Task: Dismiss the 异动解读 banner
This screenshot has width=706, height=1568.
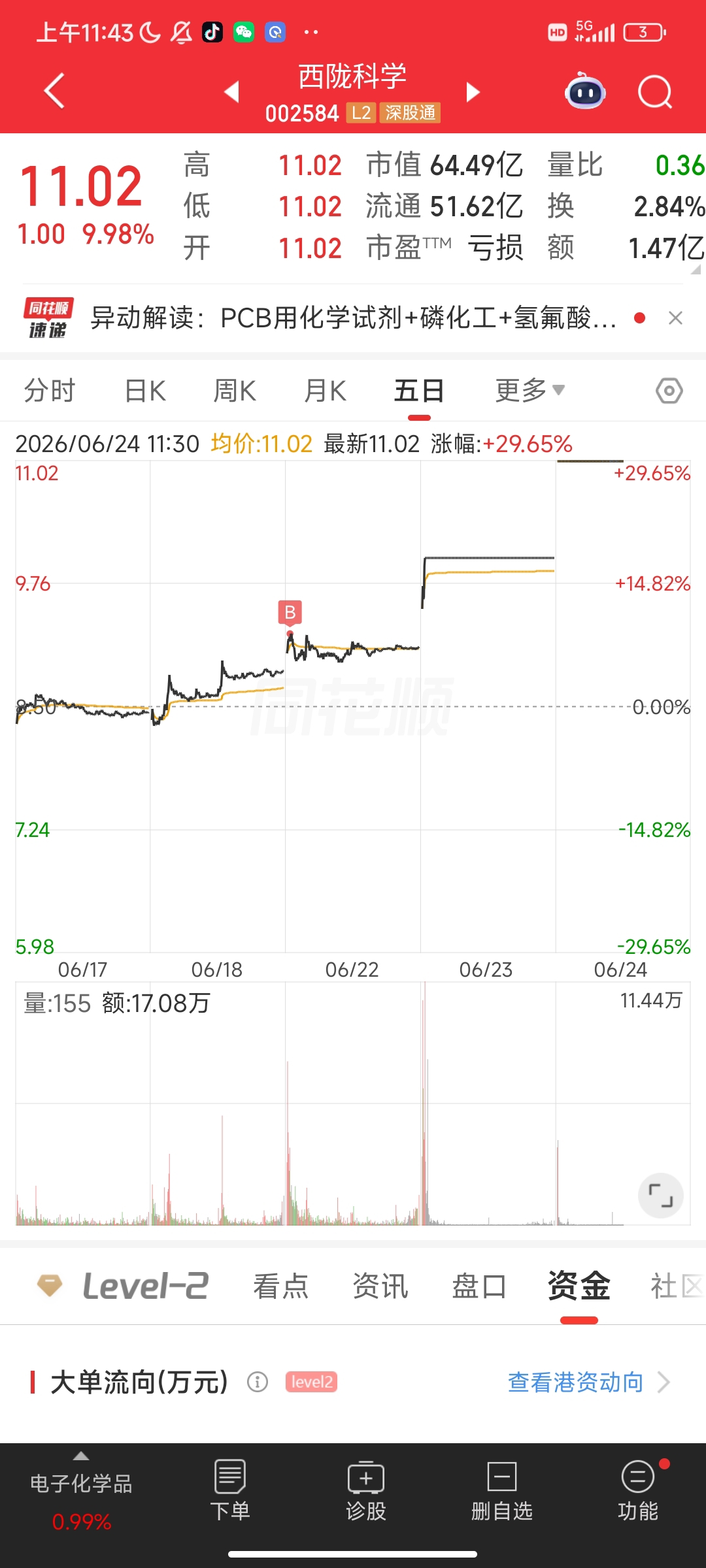Action: point(676,318)
